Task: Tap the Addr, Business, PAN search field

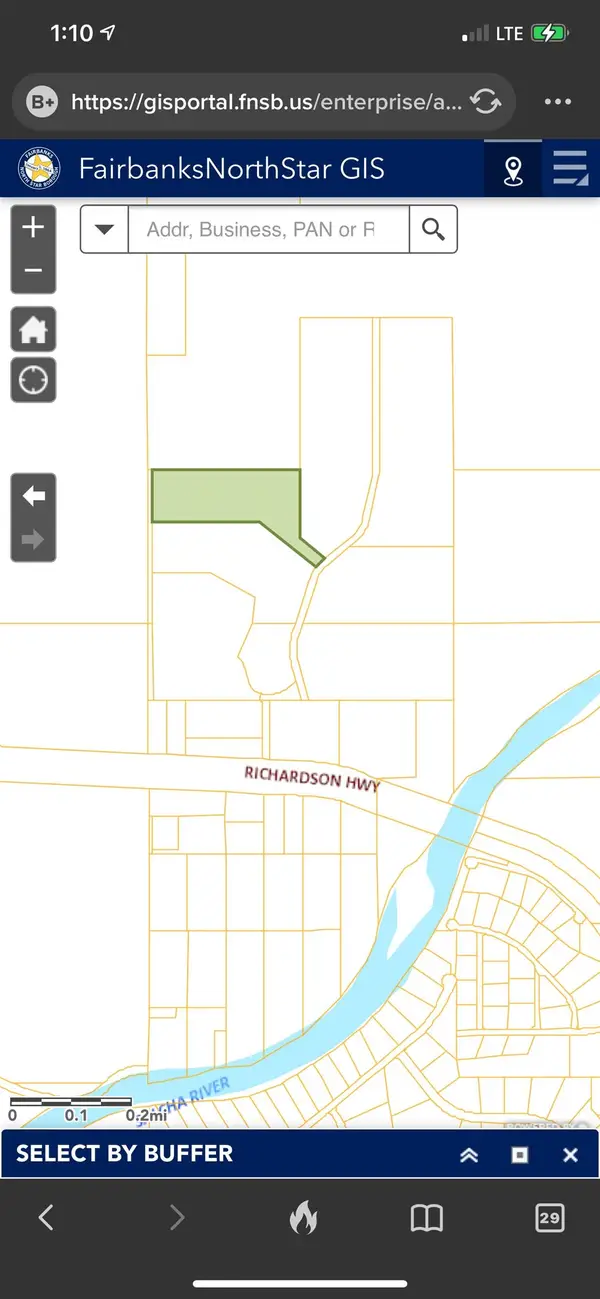Action: point(269,229)
